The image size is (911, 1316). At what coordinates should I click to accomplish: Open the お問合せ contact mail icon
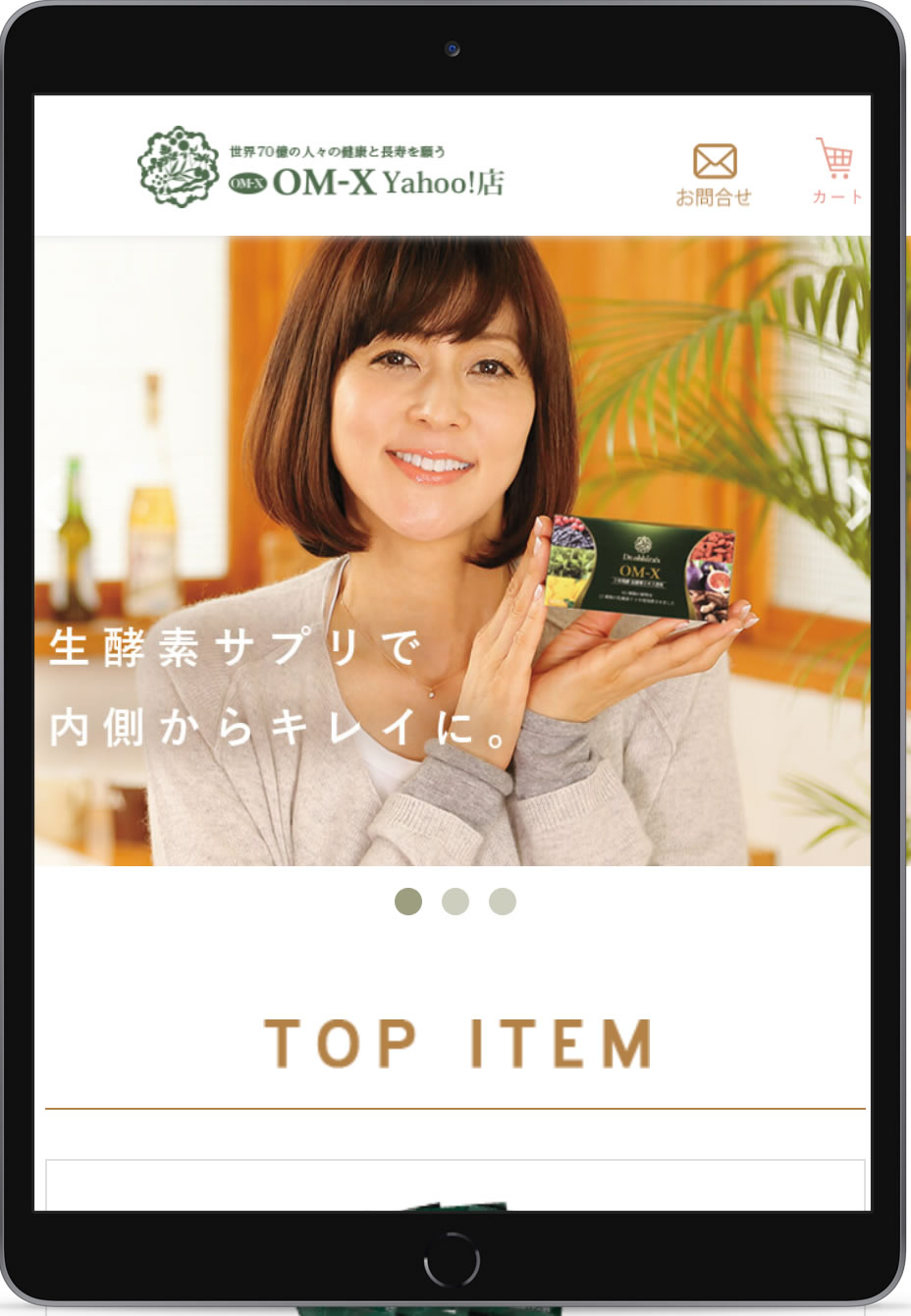(x=714, y=174)
